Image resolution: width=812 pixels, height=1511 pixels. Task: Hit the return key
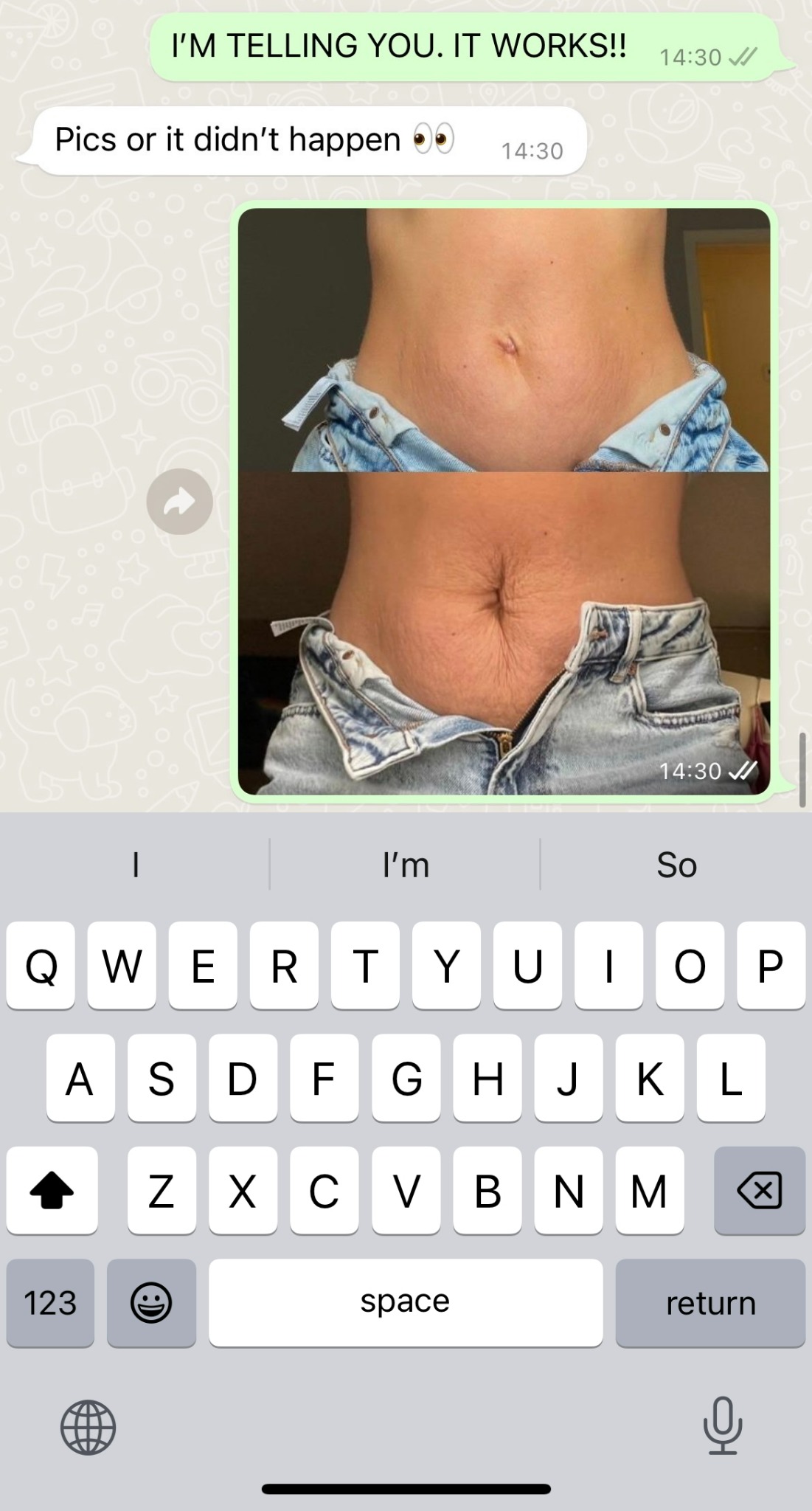pyautogui.click(x=709, y=1302)
